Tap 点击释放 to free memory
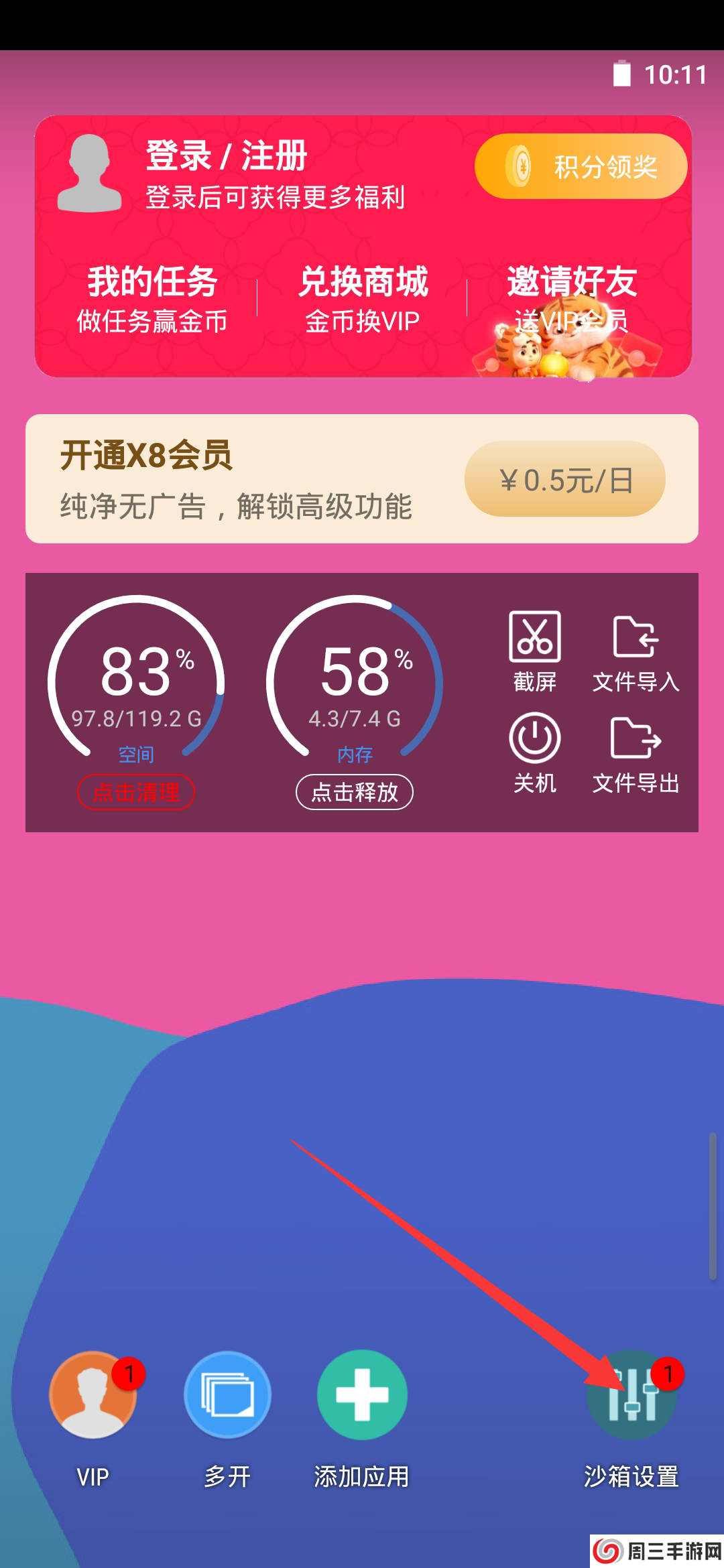 coord(355,792)
